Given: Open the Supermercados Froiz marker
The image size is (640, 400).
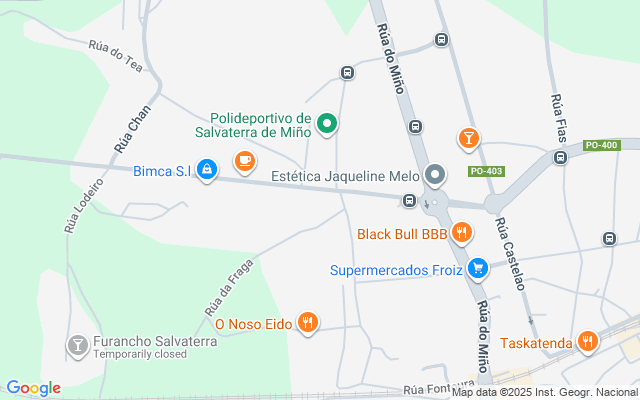Looking at the screenshot, I should coord(478,269).
